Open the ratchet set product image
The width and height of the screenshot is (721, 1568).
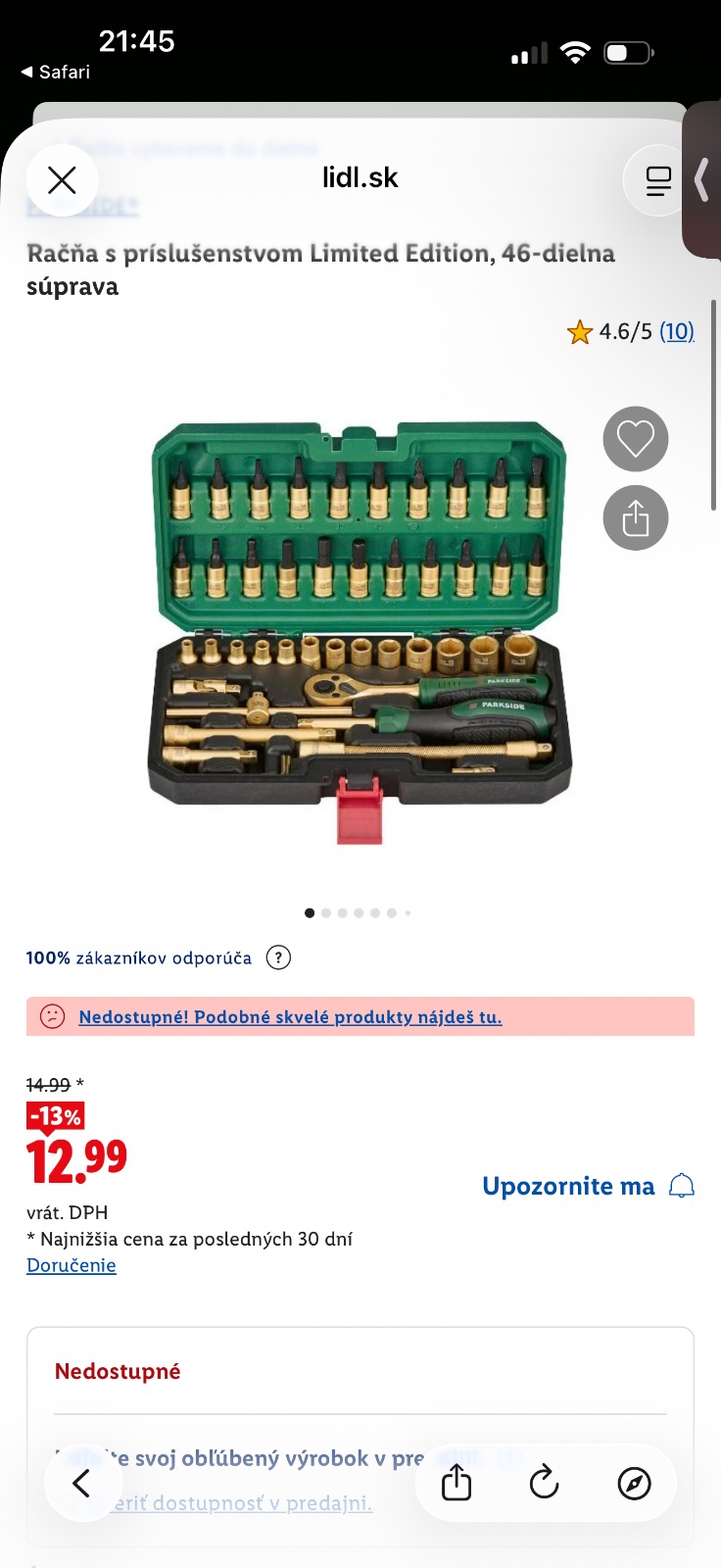[360, 633]
